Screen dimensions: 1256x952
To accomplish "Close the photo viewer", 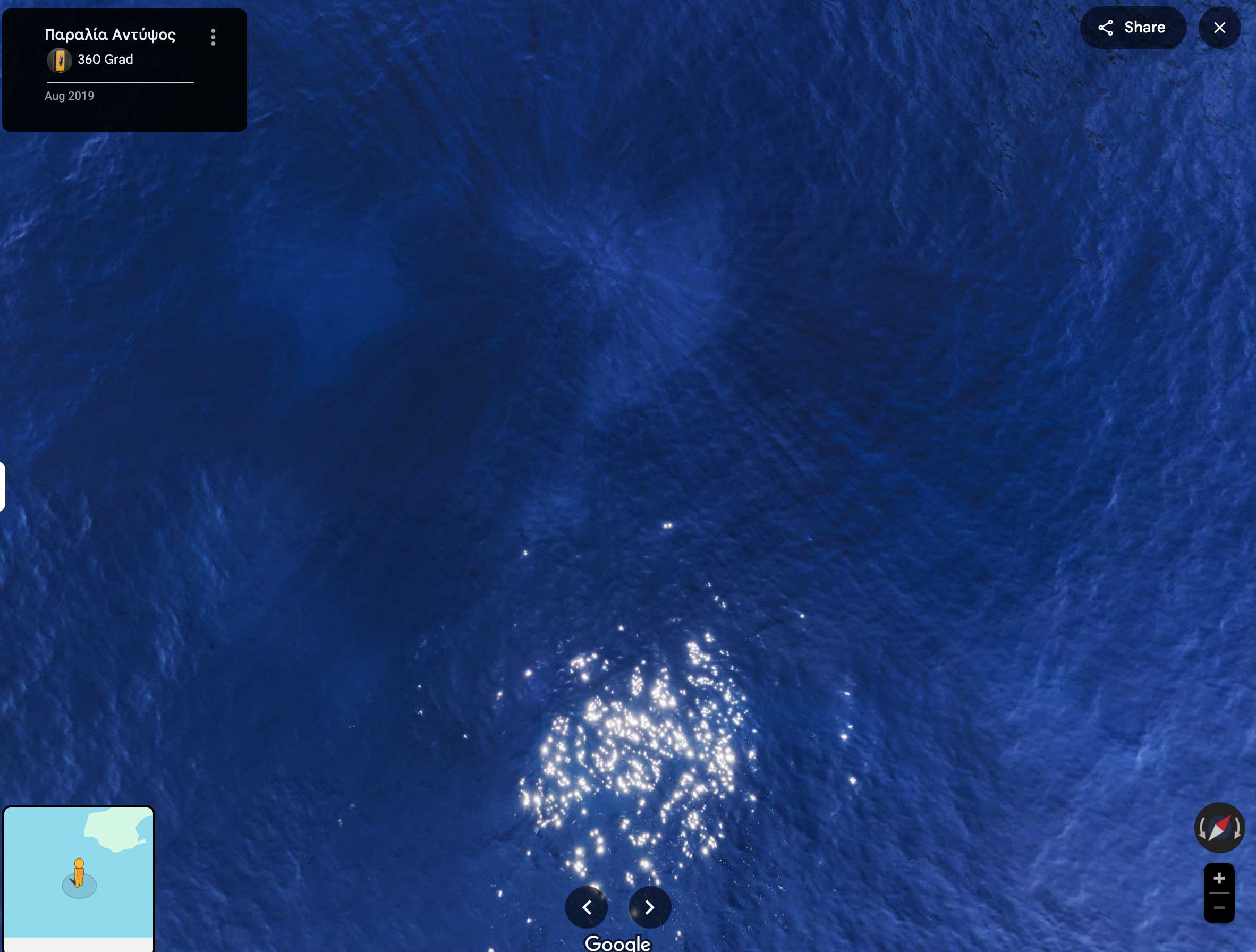I will pyautogui.click(x=1219, y=28).
